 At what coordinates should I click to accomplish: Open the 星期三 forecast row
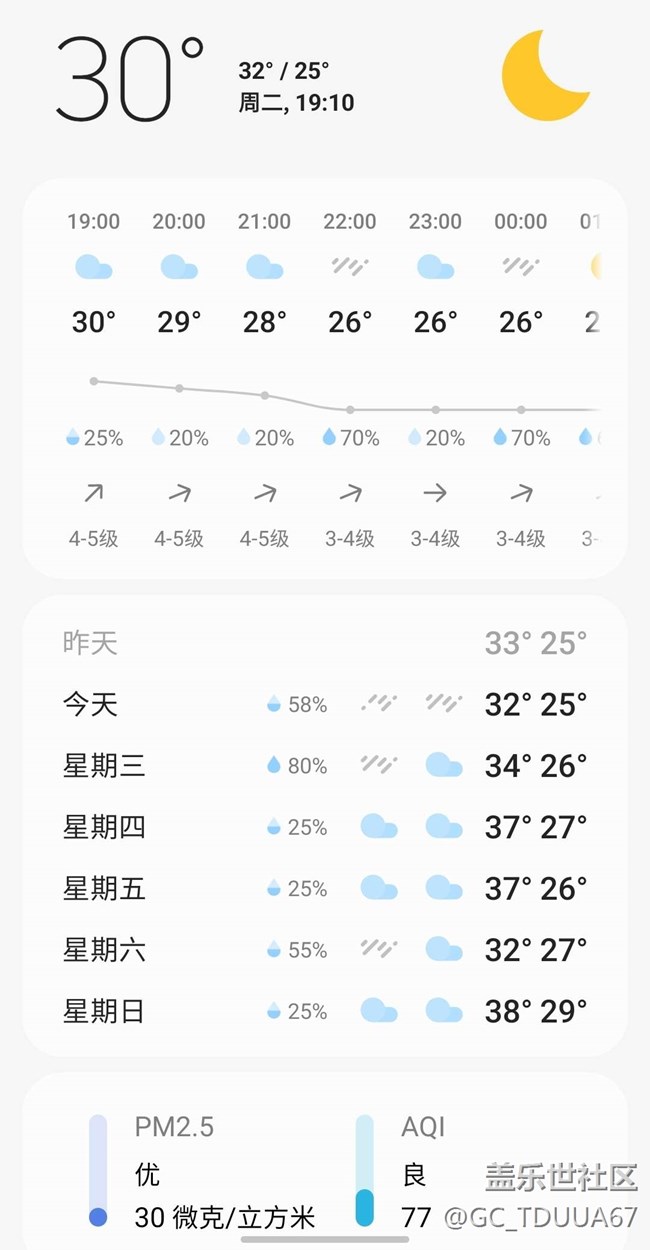324,766
